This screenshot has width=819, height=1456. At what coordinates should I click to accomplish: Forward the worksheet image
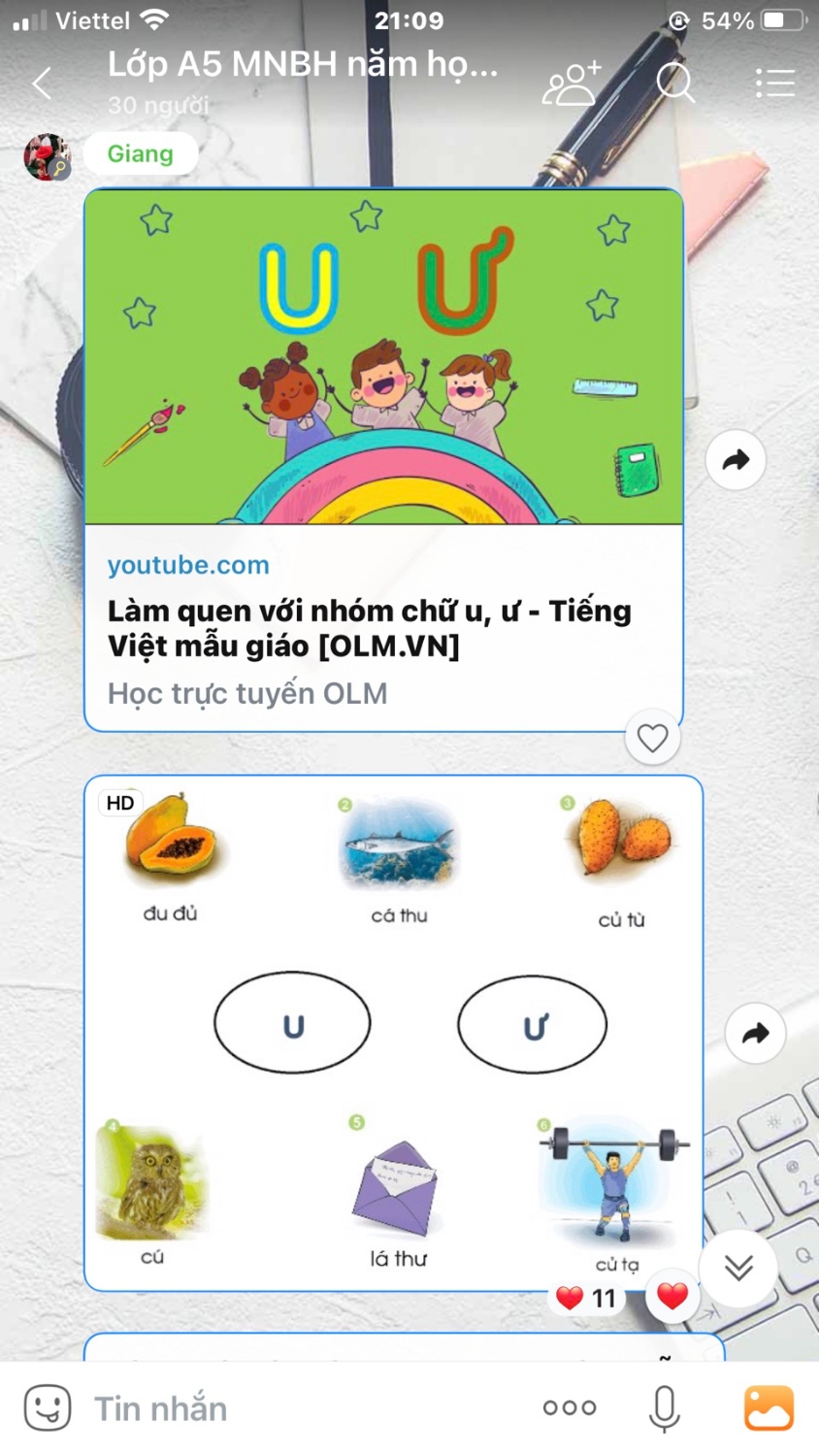click(755, 1034)
